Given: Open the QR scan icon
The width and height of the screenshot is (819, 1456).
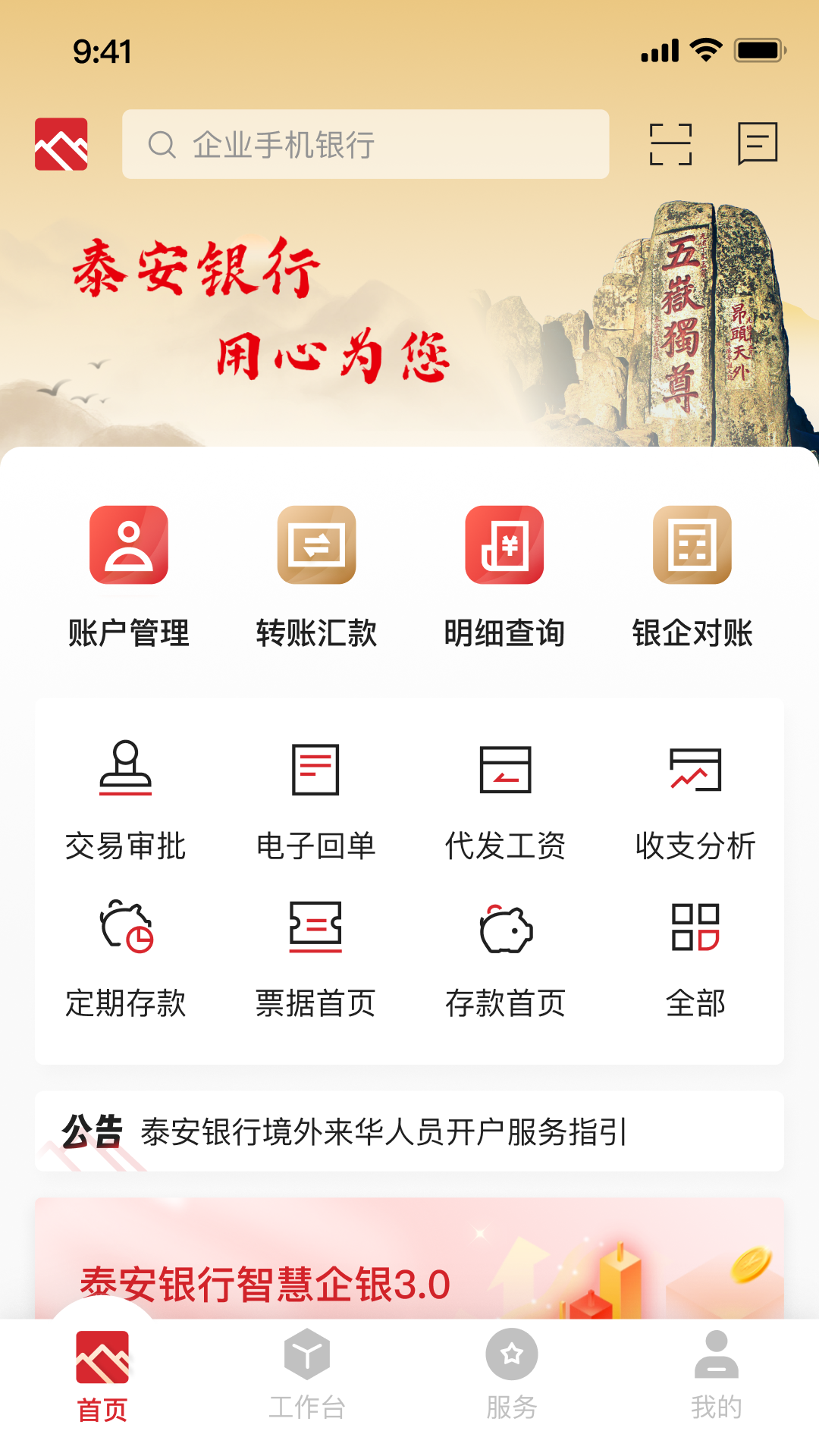Looking at the screenshot, I should click(x=670, y=144).
